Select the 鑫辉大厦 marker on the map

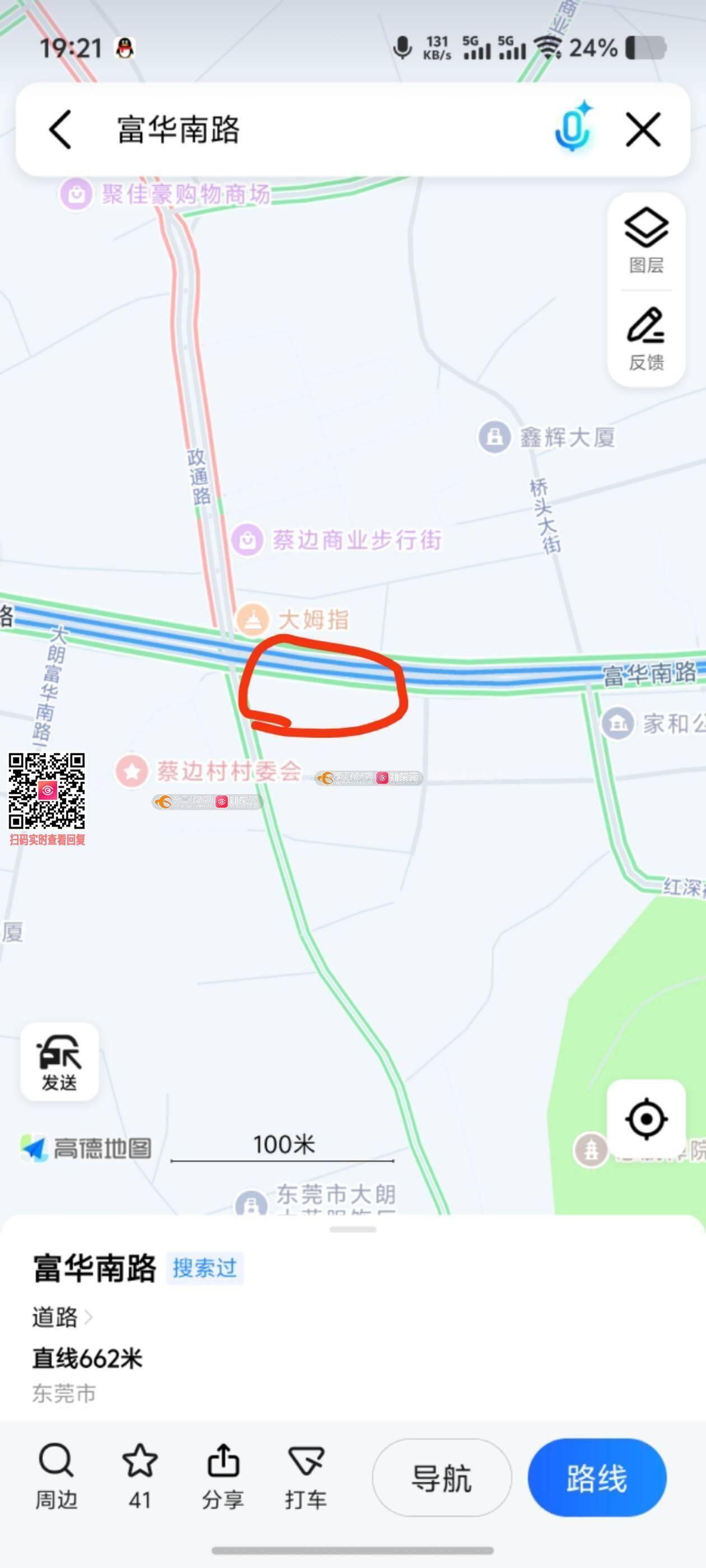pyautogui.click(x=494, y=436)
